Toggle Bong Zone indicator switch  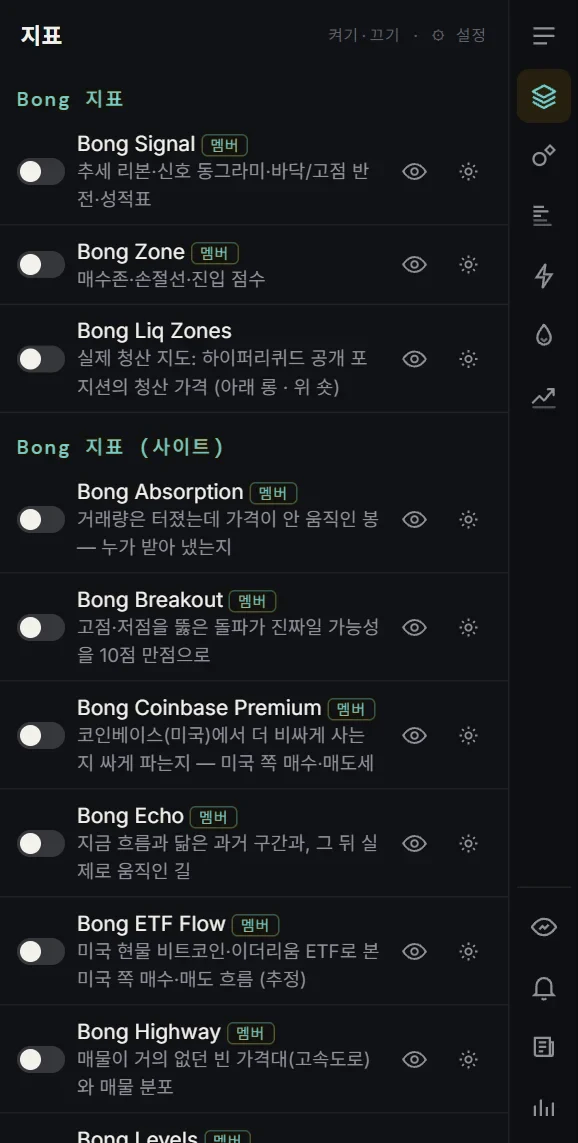[x=41, y=265]
